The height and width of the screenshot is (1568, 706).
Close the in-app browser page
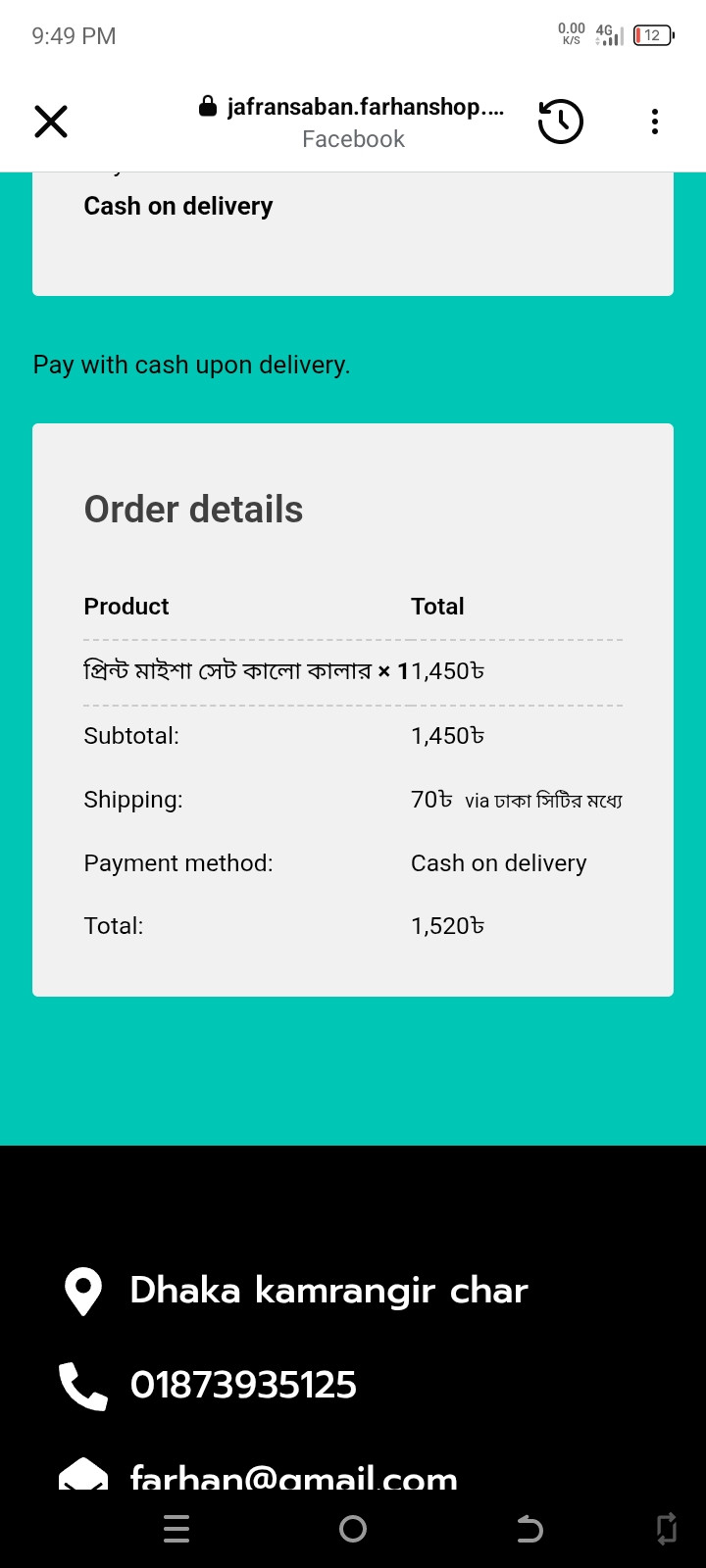51,122
